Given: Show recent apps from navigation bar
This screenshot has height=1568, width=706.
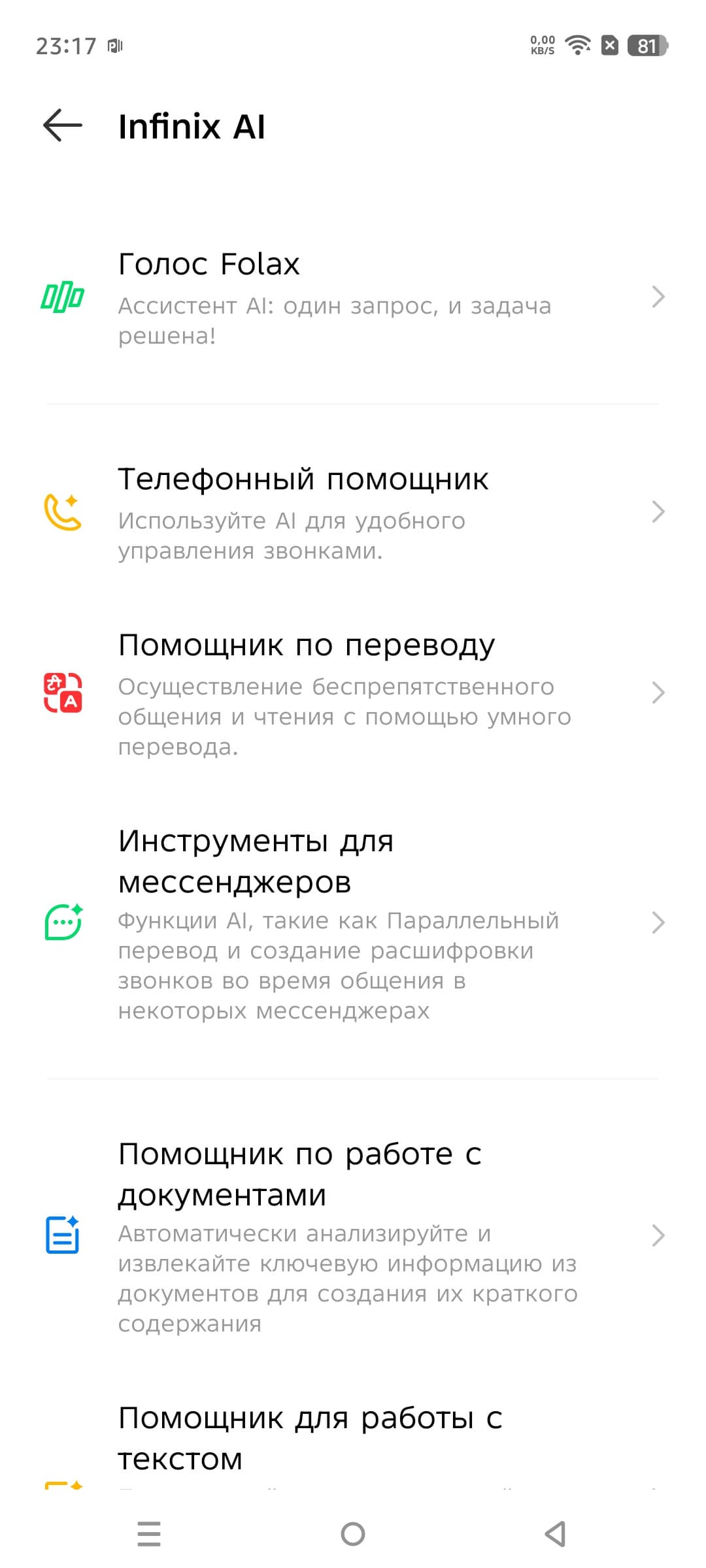Looking at the screenshot, I should 149,1534.
